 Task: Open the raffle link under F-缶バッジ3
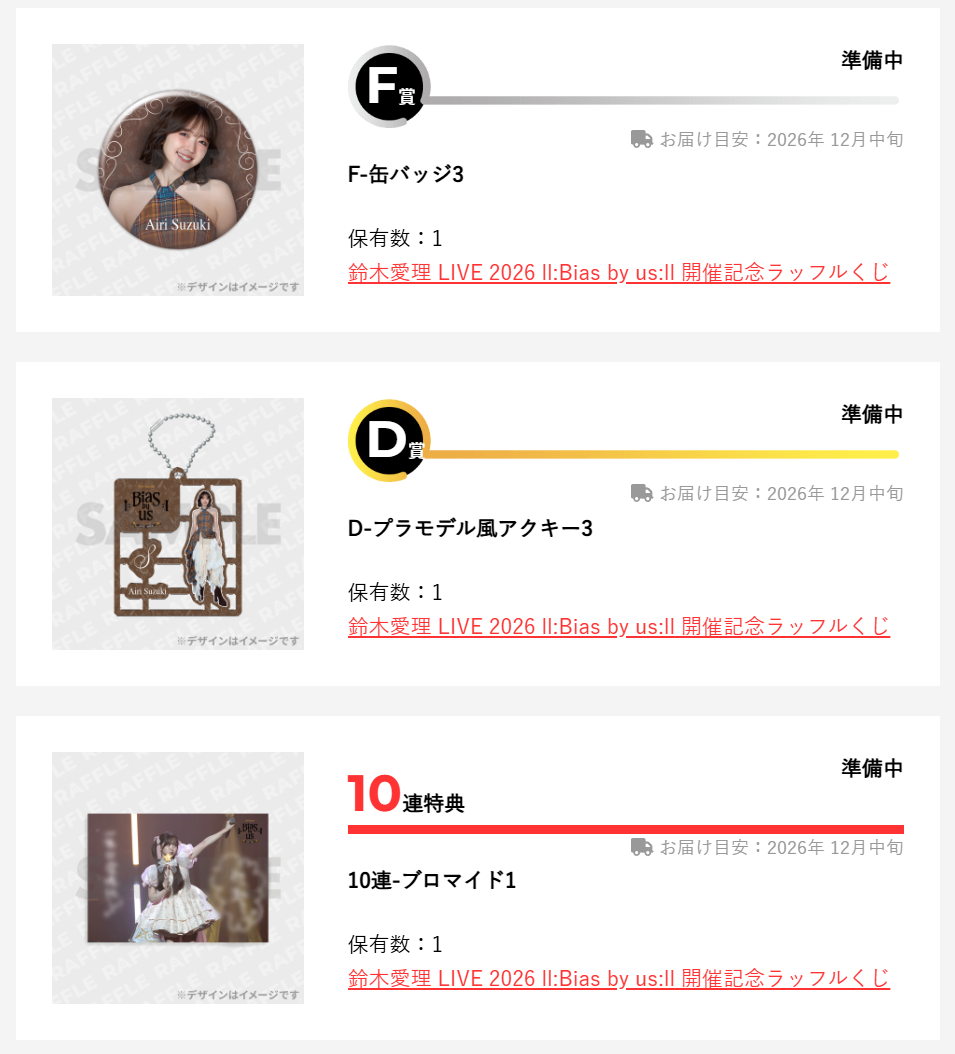619,273
